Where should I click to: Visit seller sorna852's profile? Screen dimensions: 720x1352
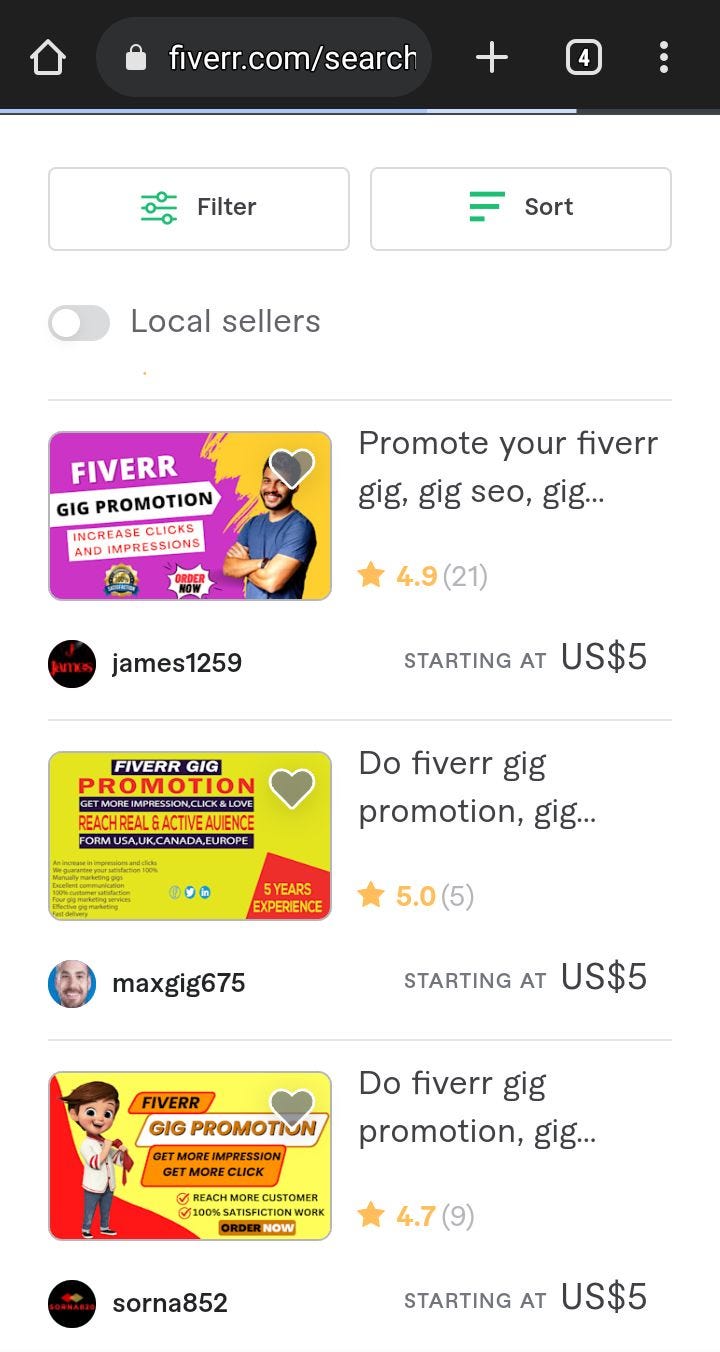(169, 1303)
